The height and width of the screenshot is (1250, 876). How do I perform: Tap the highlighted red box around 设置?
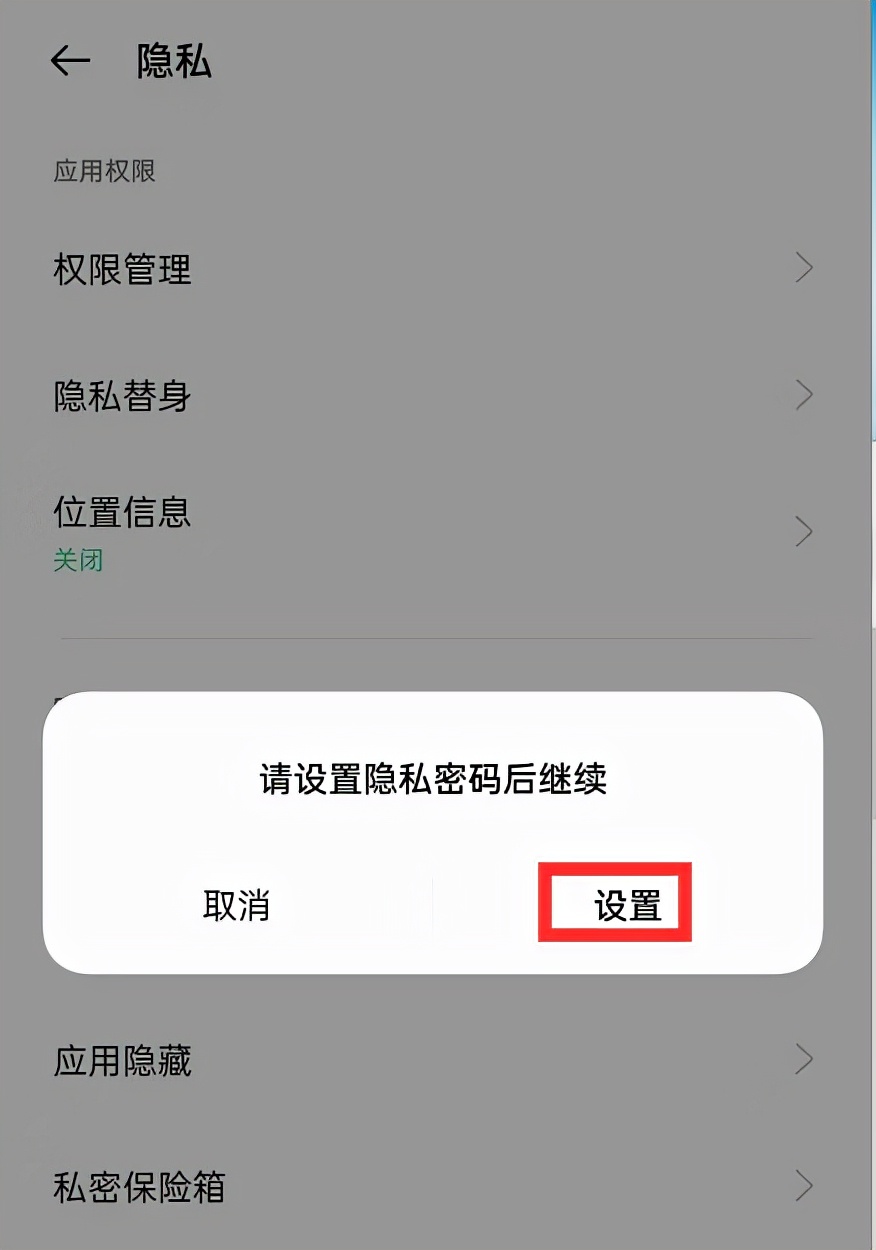(x=614, y=900)
